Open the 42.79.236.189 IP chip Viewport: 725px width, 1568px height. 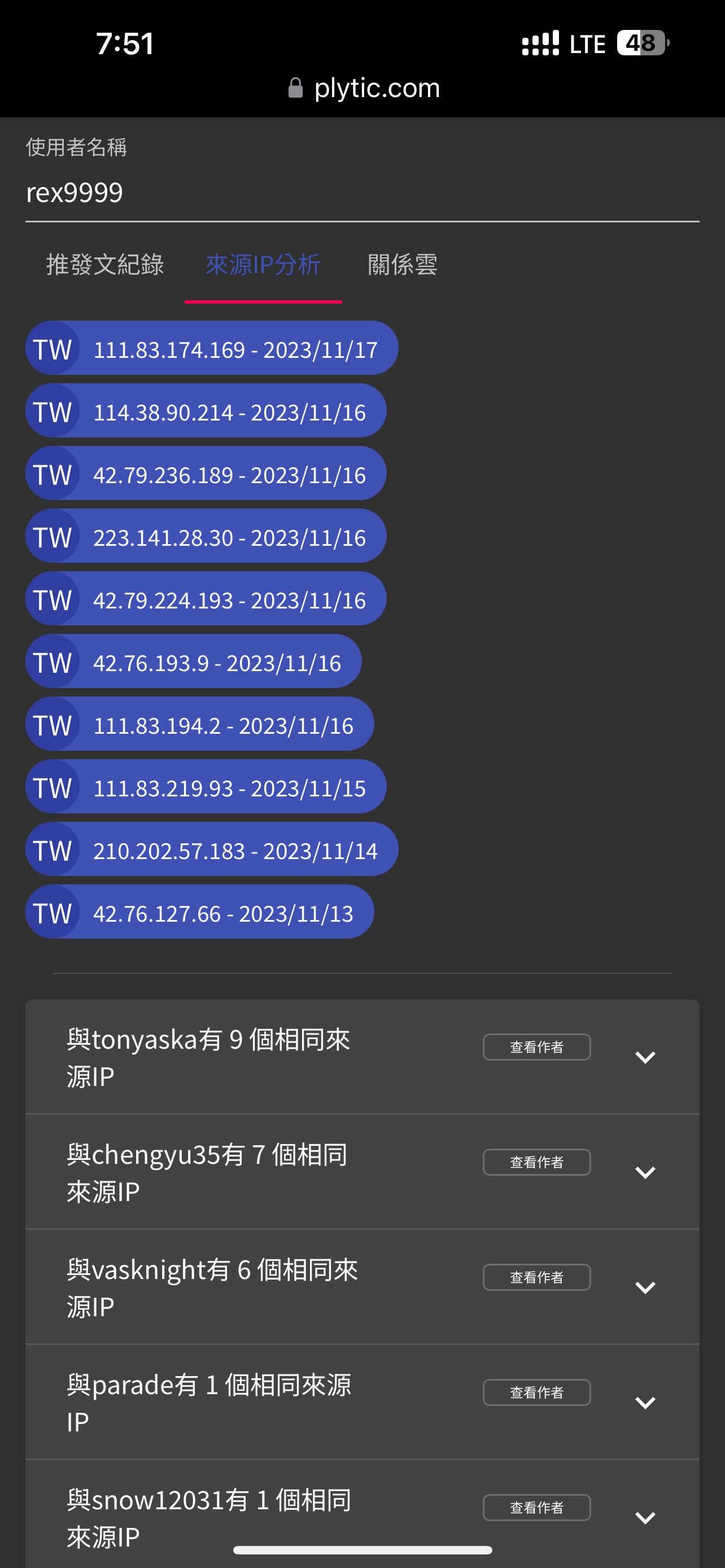tap(205, 474)
